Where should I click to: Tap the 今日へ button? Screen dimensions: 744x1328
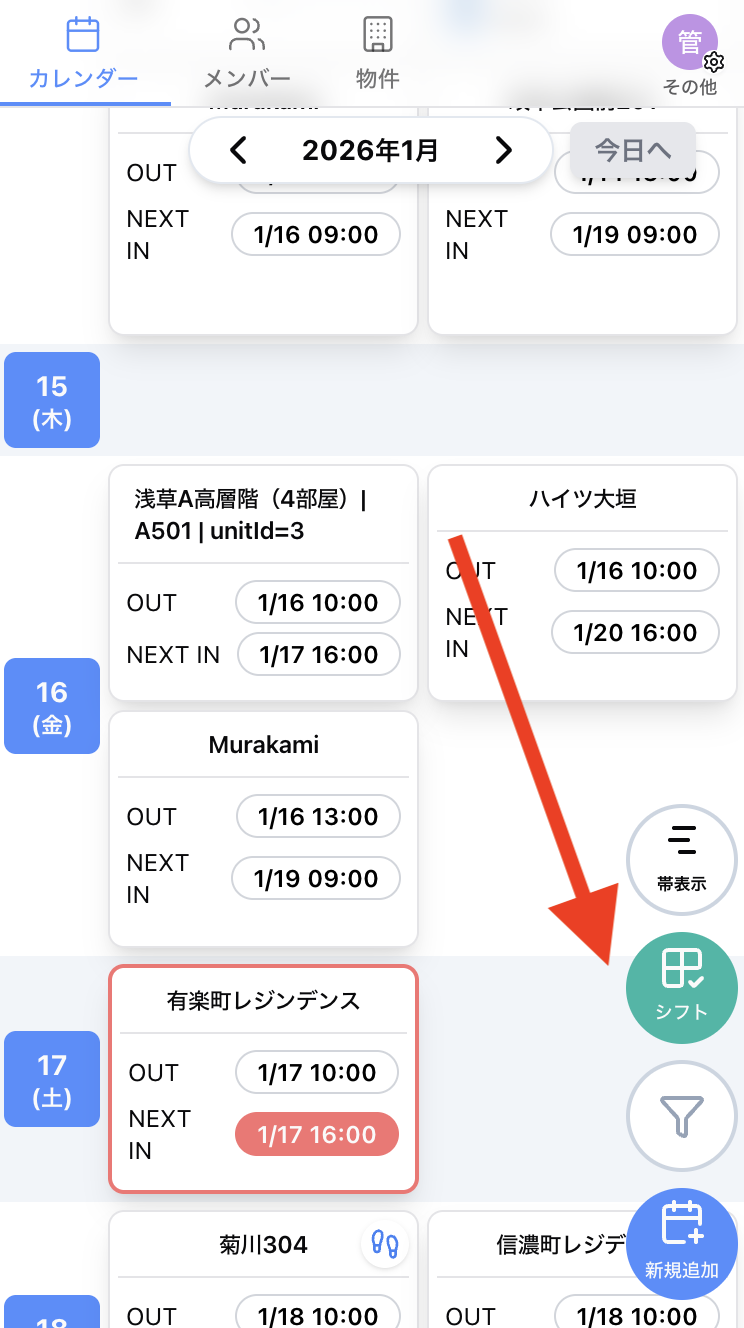[x=633, y=150]
